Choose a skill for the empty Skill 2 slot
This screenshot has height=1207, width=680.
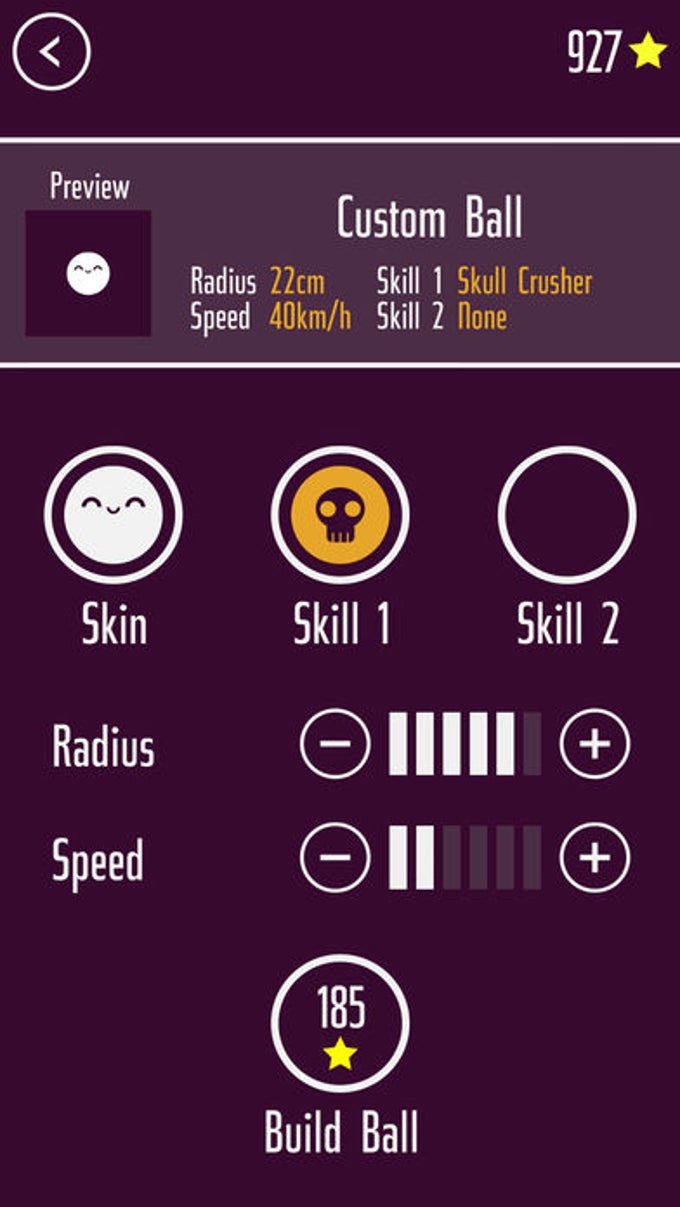tap(567, 514)
